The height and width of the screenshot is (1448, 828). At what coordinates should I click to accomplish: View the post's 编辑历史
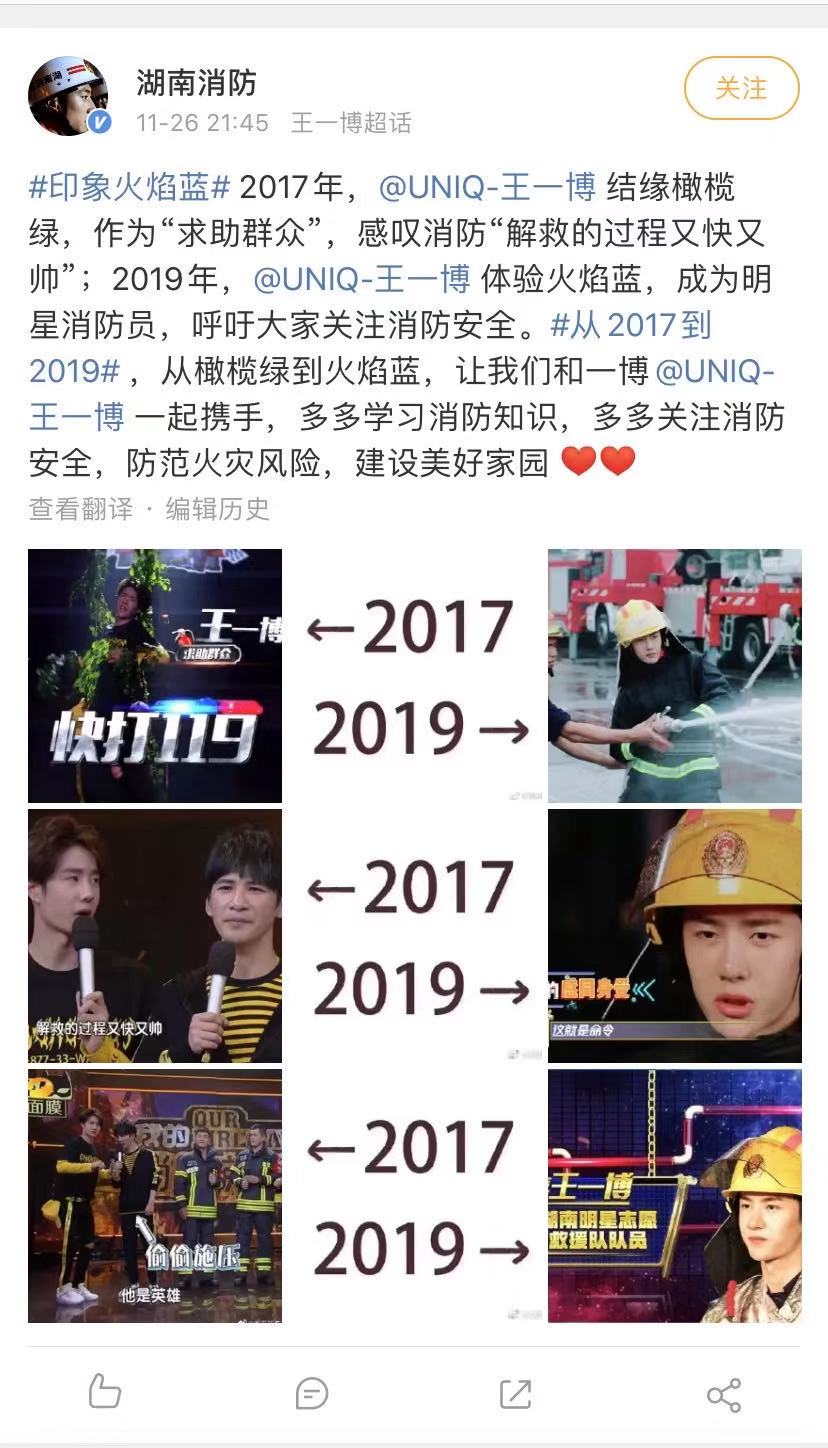pos(218,509)
